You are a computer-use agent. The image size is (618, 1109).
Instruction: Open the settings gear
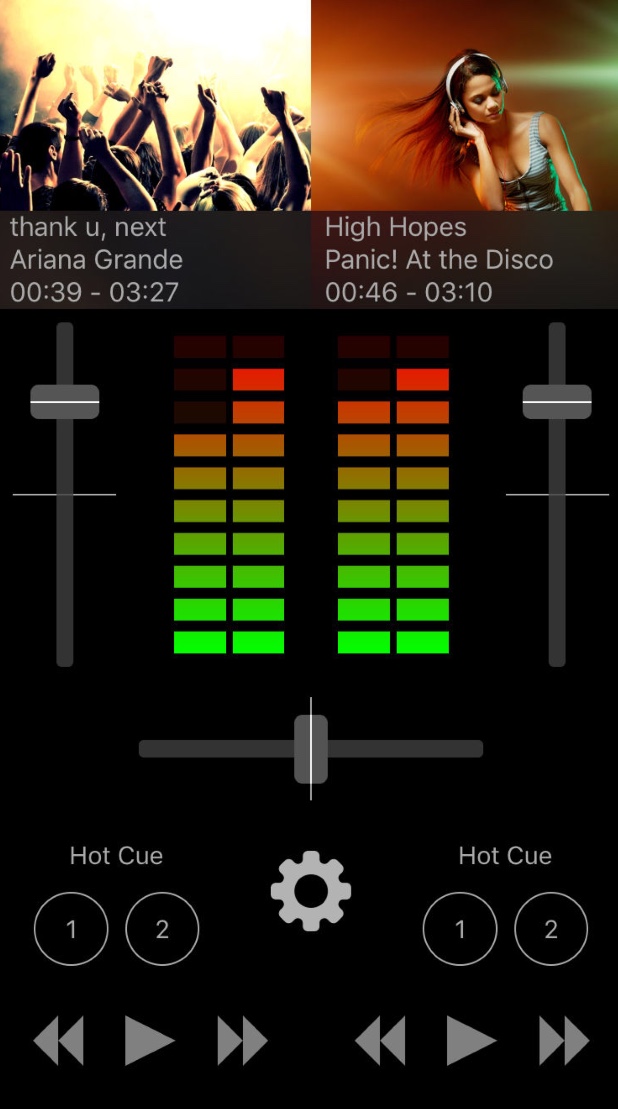311,891
